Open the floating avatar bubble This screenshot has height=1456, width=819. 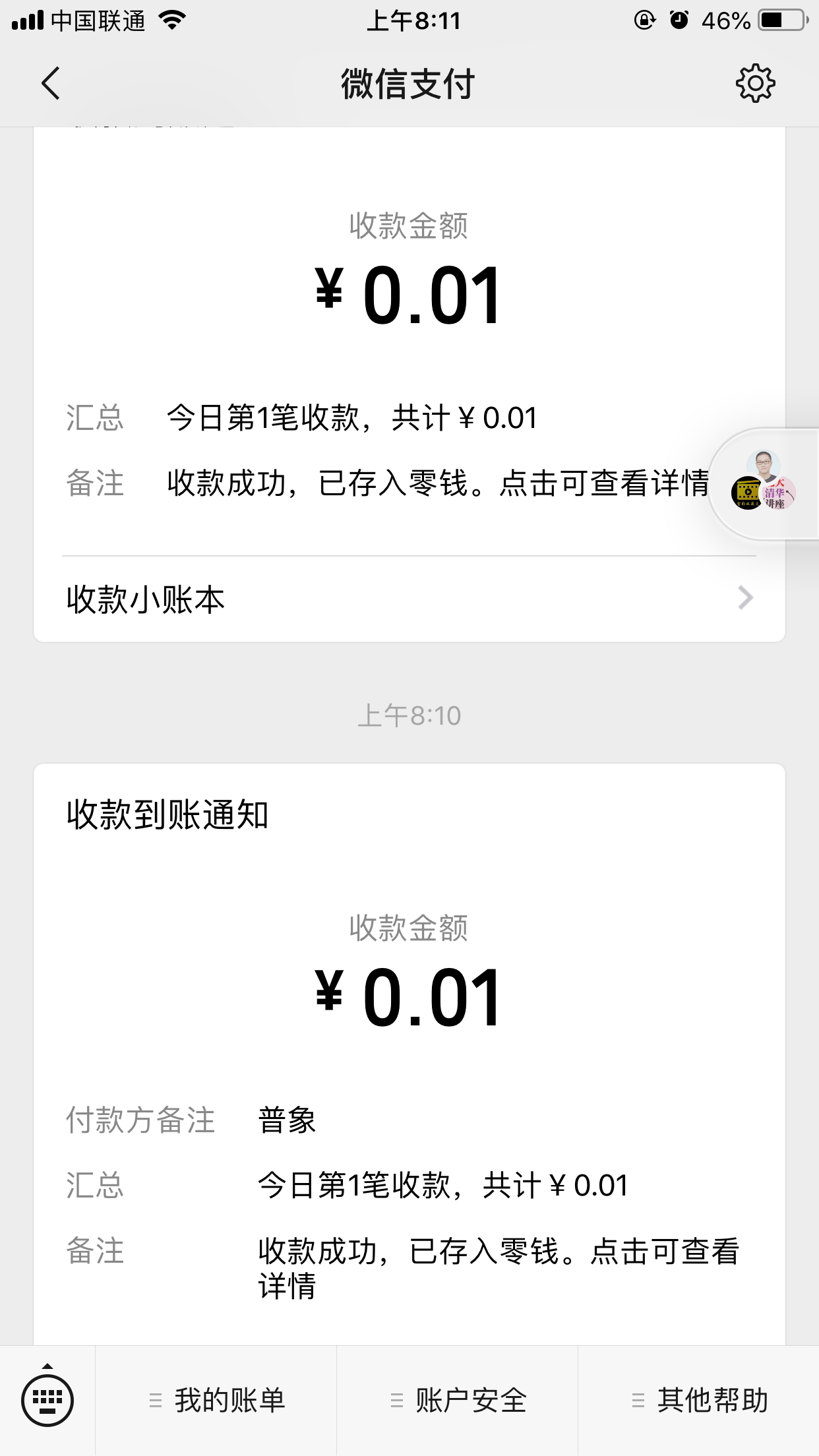764,486
